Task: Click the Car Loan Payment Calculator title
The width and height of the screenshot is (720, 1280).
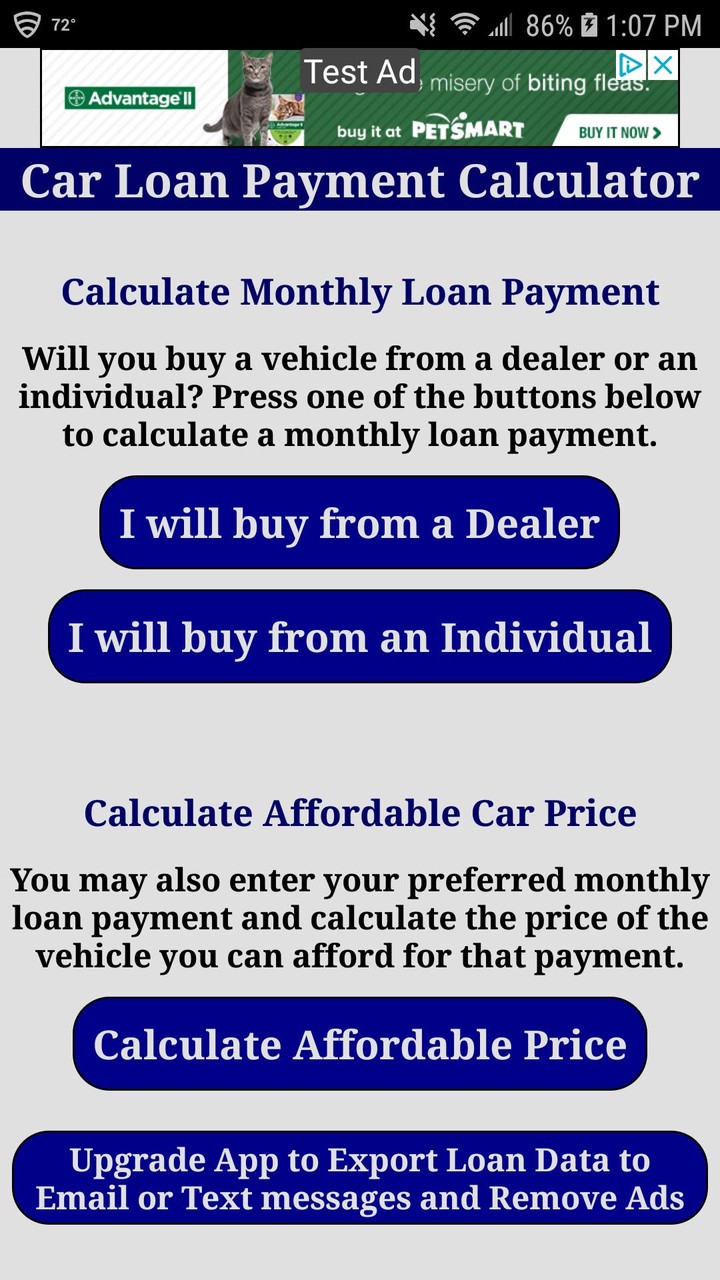Action: [x=360, y=182]
